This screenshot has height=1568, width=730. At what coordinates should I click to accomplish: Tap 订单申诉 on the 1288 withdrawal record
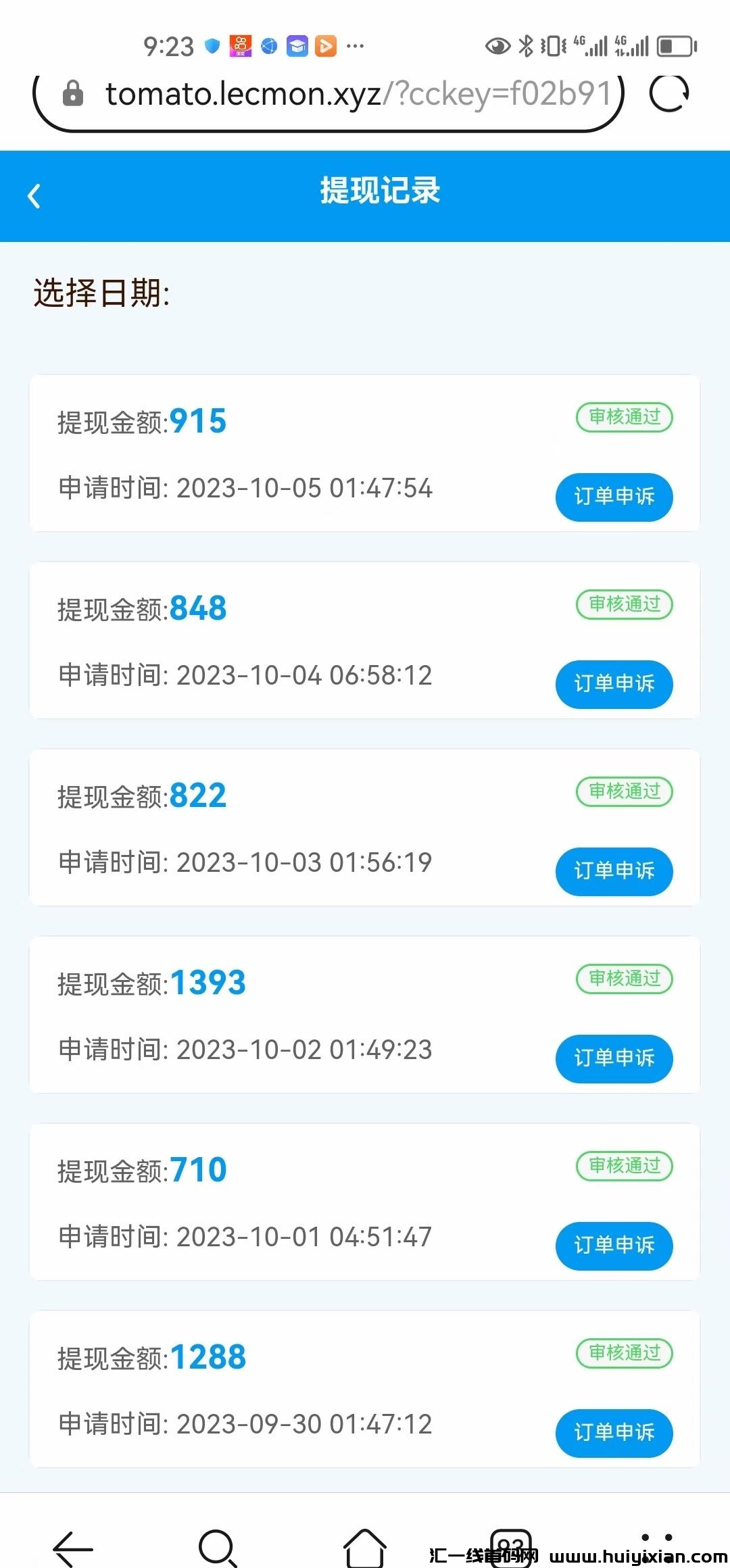pos(614,1434)
